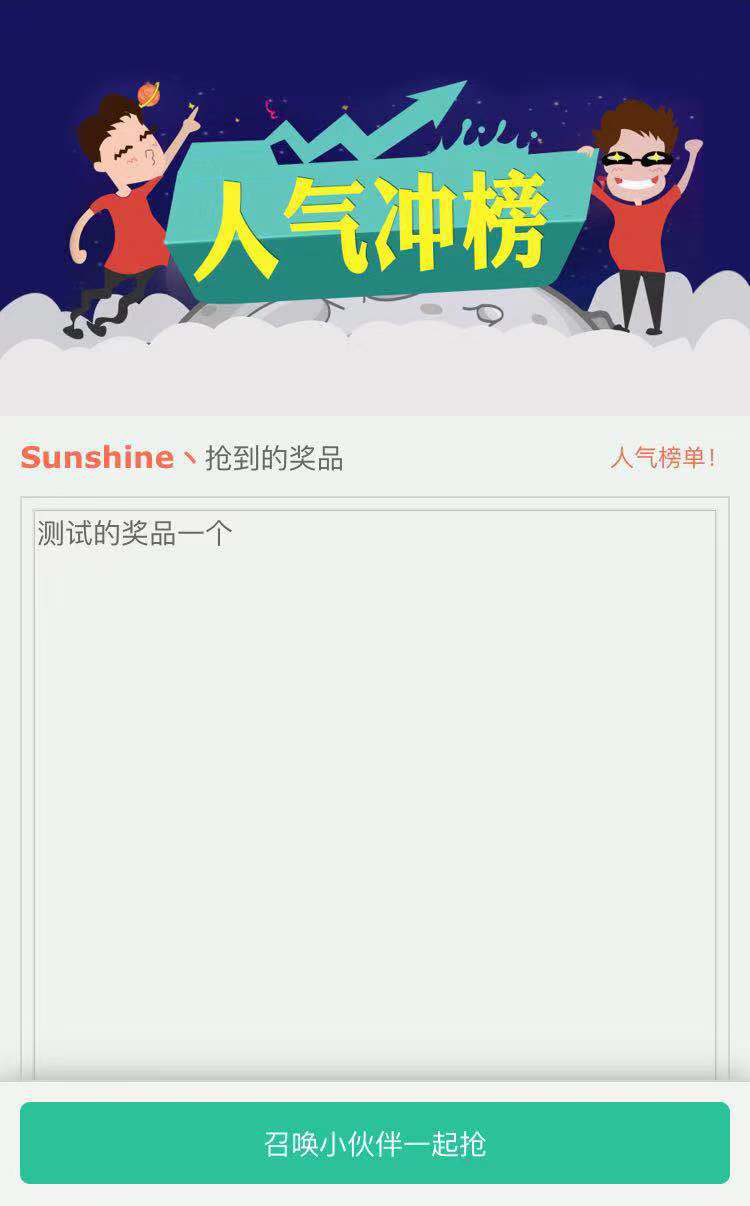The image size is (750, 1206).
Task: Open the 人气榜单 popularity ranking link
Action: pyautogui.click(x=663, y=458)
